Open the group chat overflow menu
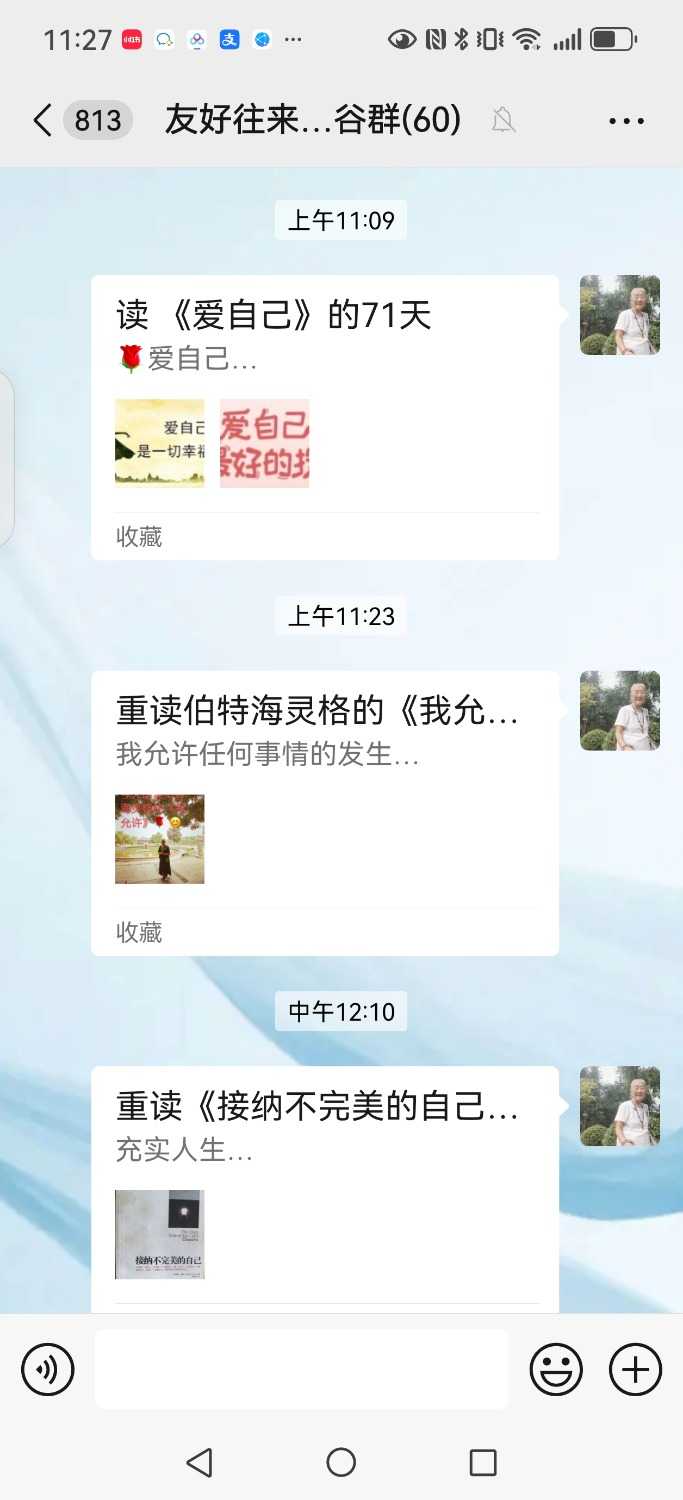 pyautogui.click(x=626, y=121)
